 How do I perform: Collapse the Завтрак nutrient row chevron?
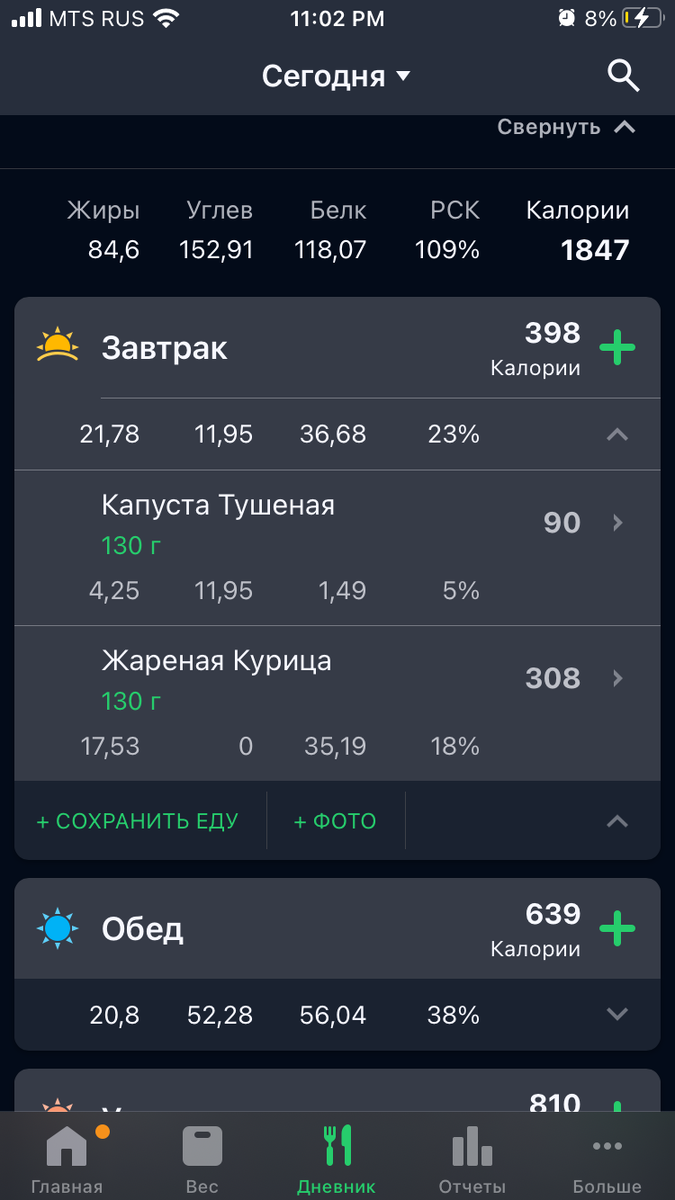pos(617,434)
